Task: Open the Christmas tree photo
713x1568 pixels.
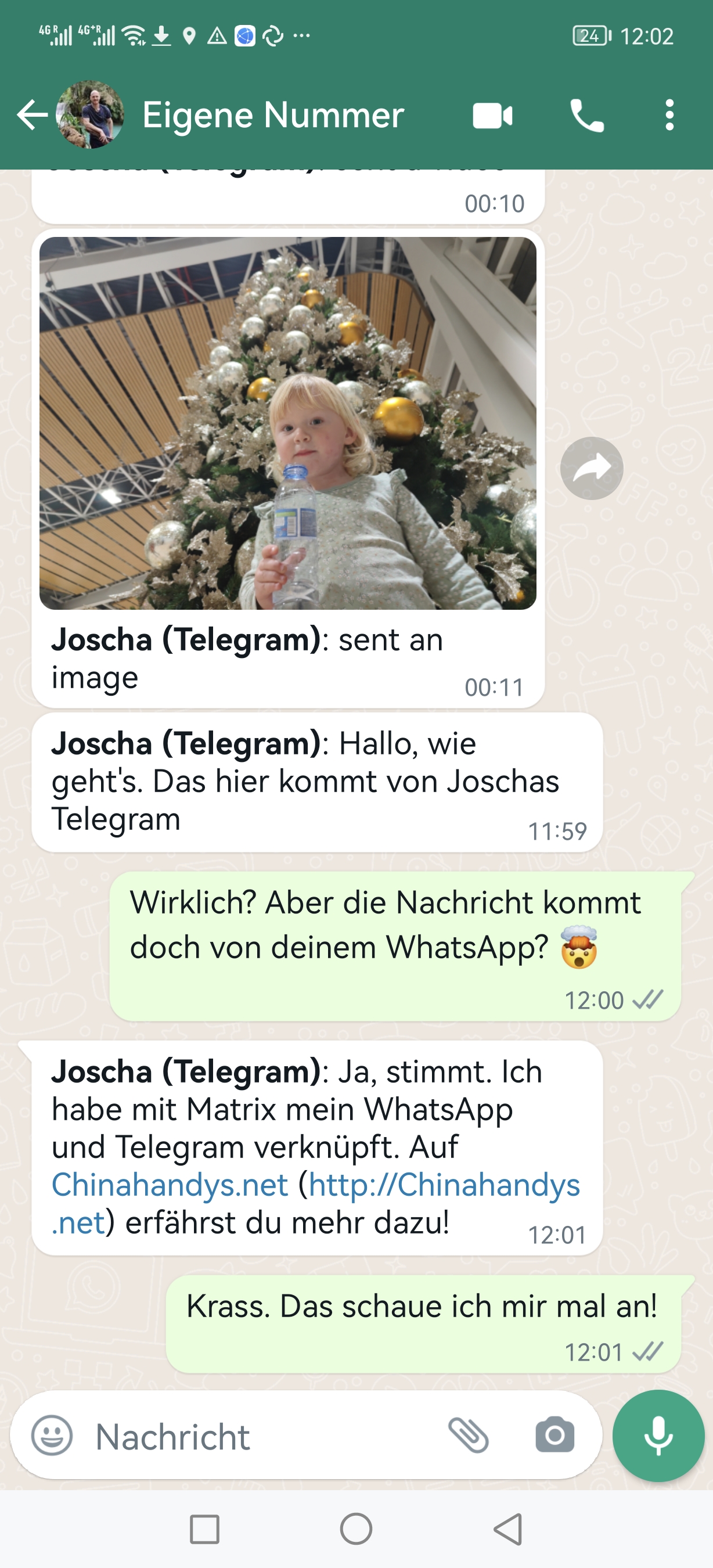Action: pyautogui.click(x=288, y=423)
